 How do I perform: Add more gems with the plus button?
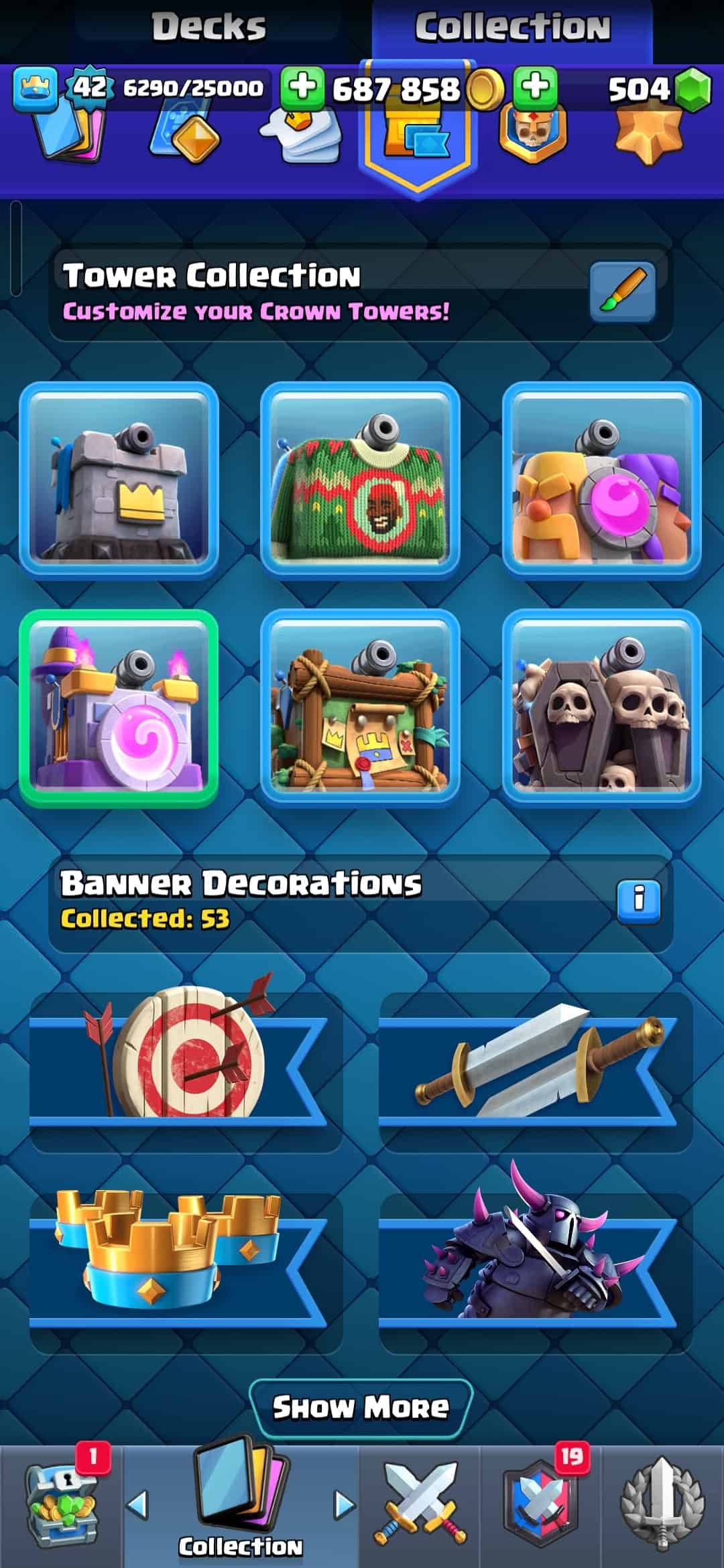click(535, 88)
